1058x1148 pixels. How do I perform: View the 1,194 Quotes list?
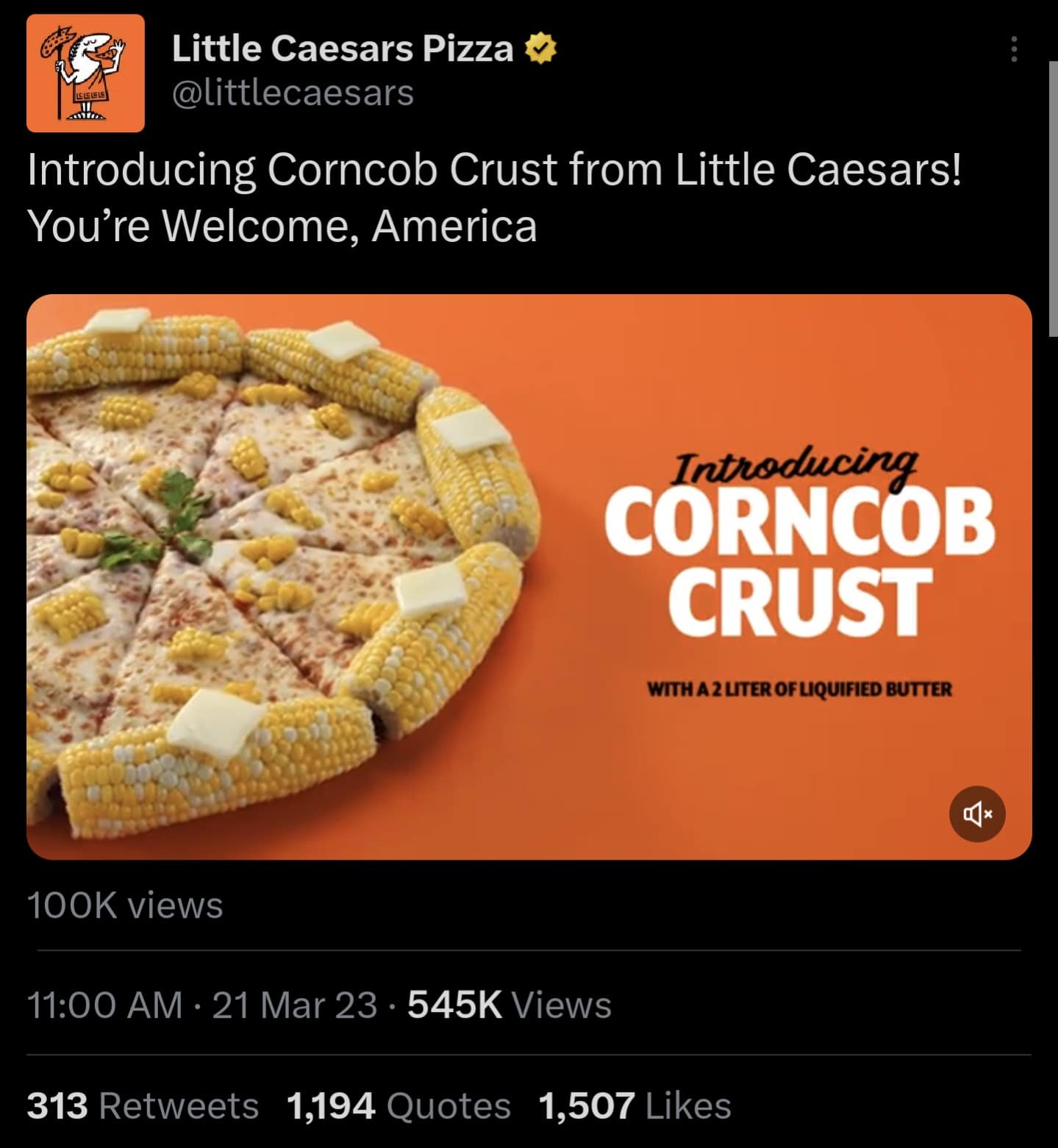(398, 1106)
